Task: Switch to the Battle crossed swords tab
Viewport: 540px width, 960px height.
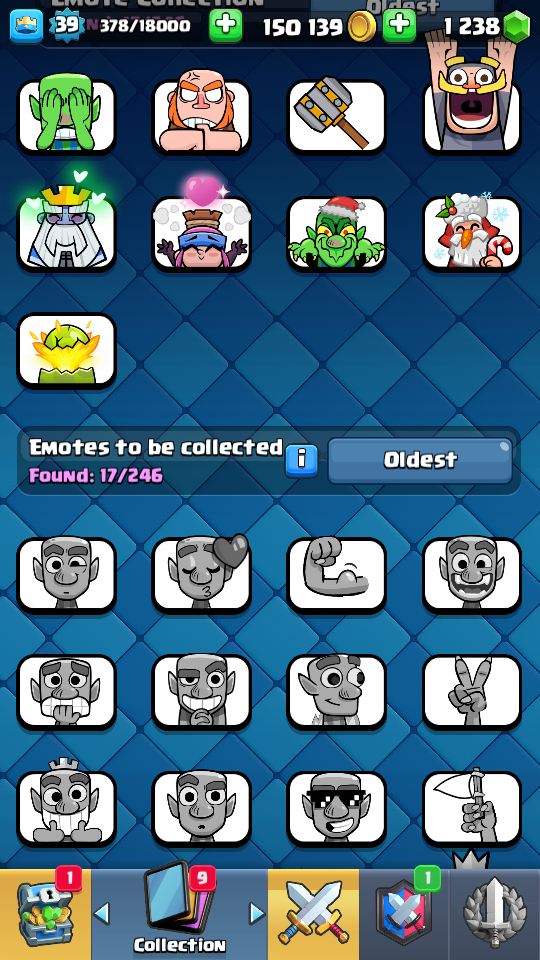Action: pos(313,914)
